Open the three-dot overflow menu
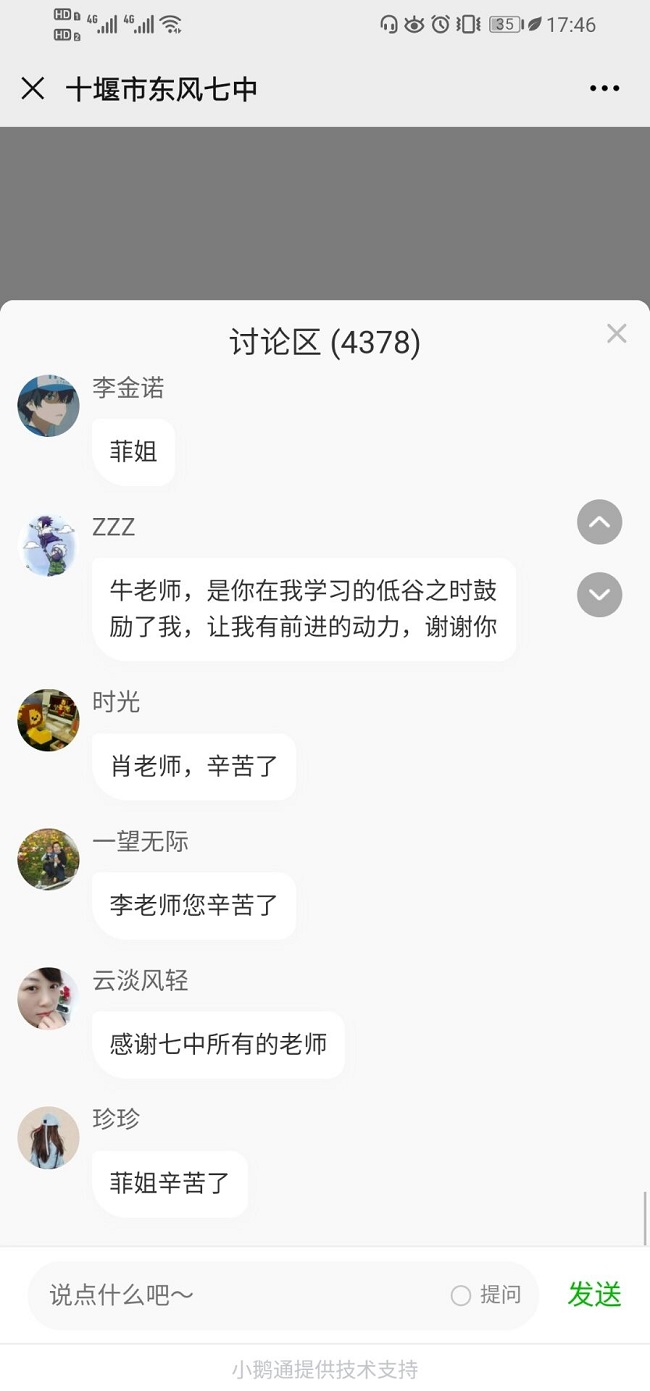Image resolution: width=650 pixels, height=1391 pixels. click(x=604, y=89)
